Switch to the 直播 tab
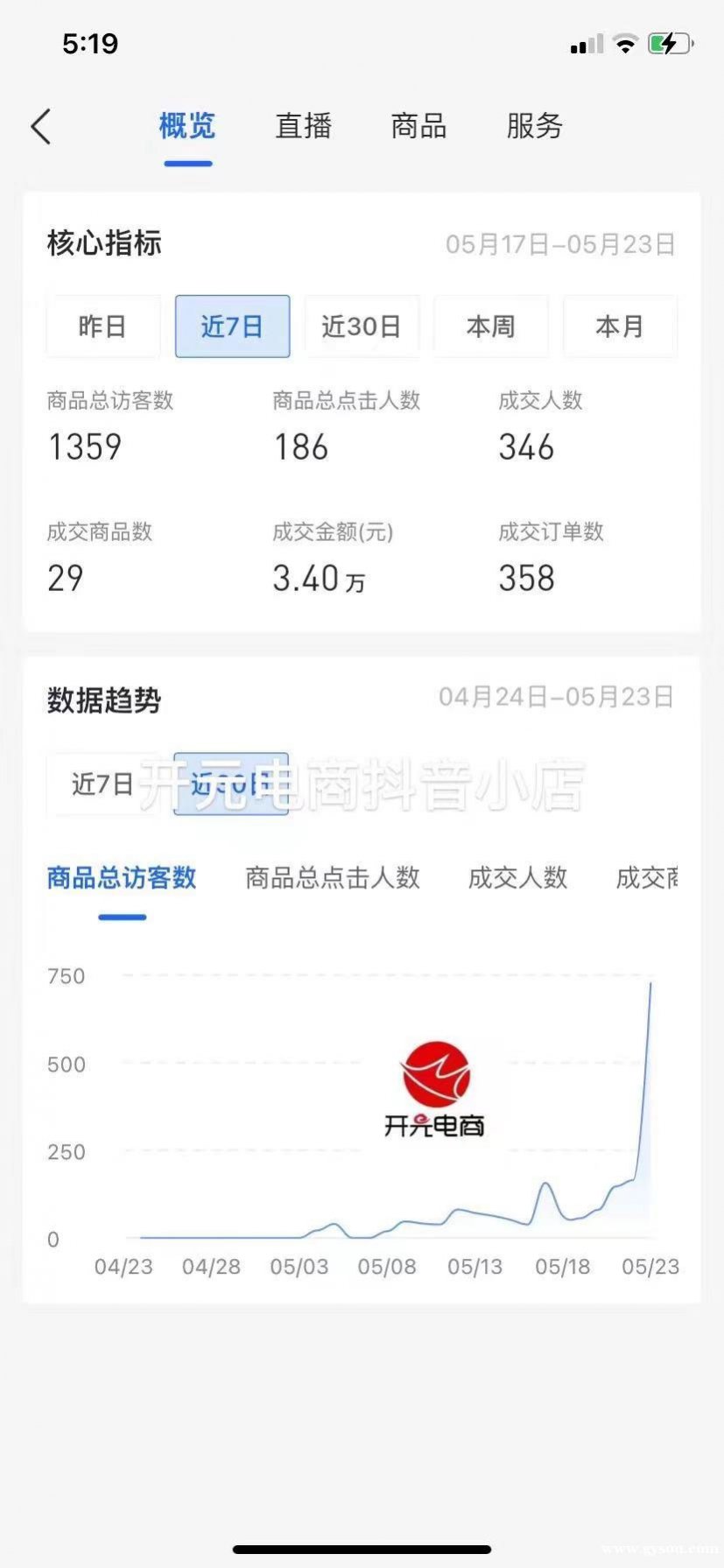 [x=303, y=126]
